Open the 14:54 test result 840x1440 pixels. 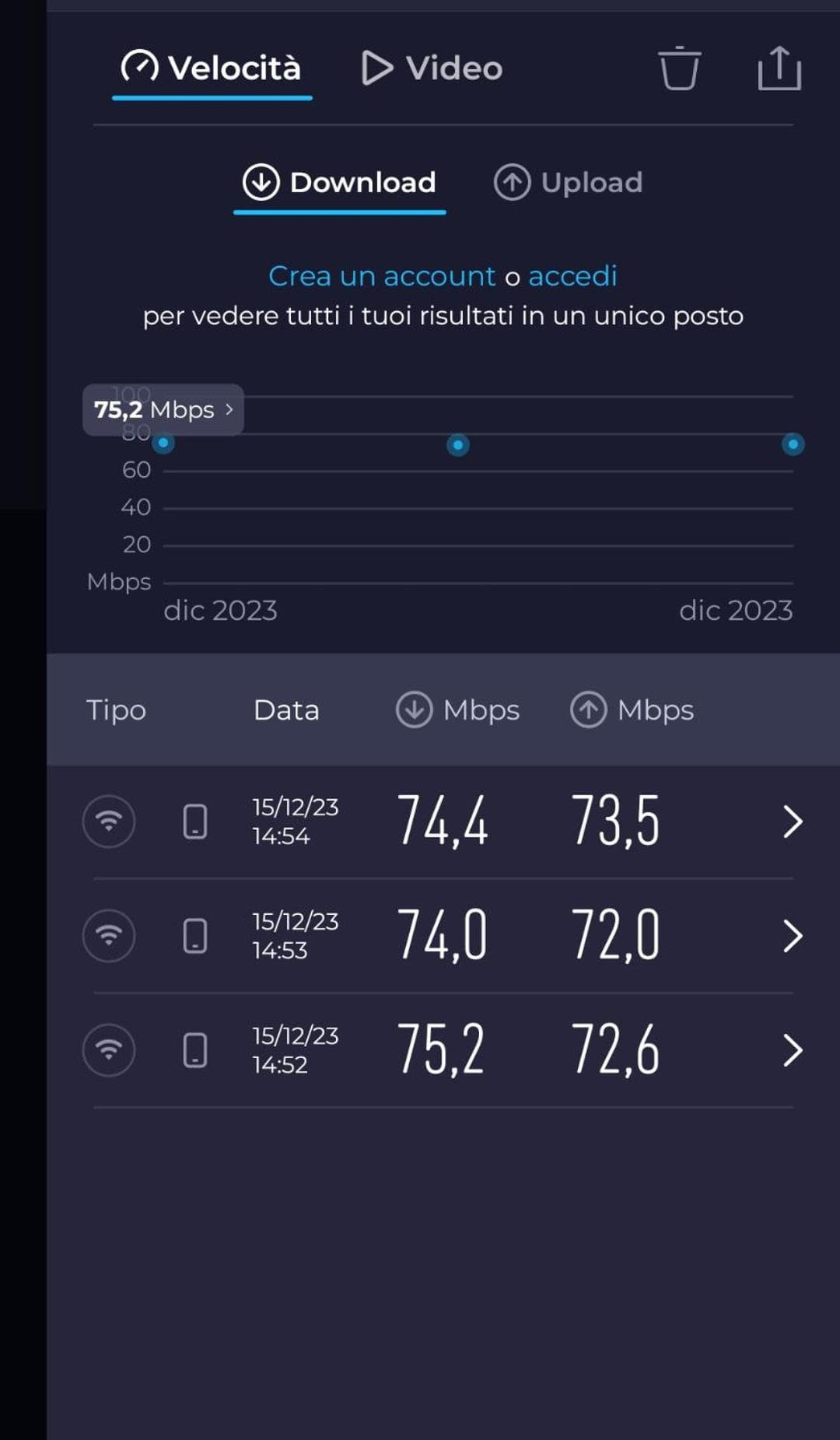443,822
